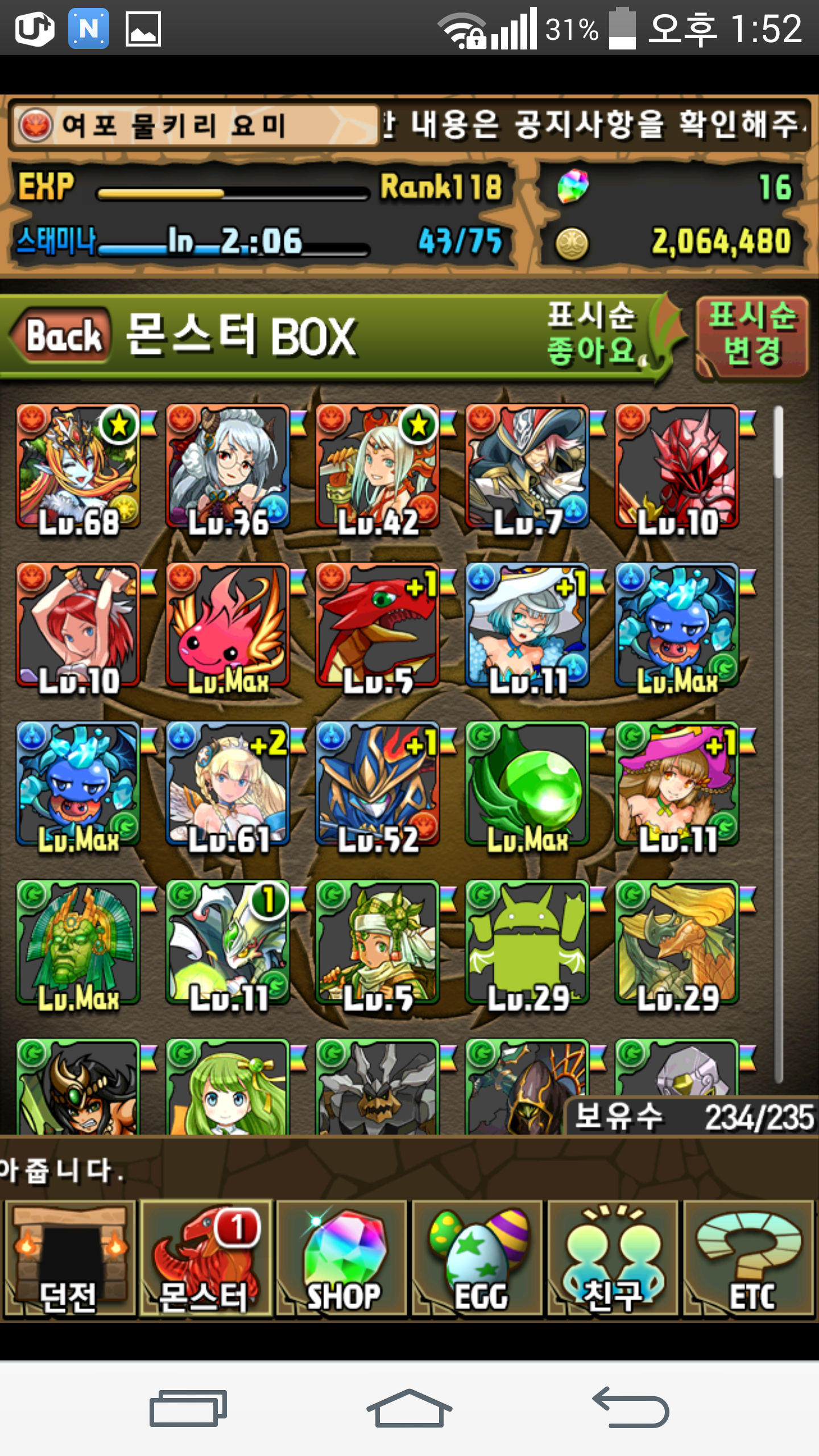
Task: Tap 표시순 변경 to change the sort order
Action: (751, 336)
